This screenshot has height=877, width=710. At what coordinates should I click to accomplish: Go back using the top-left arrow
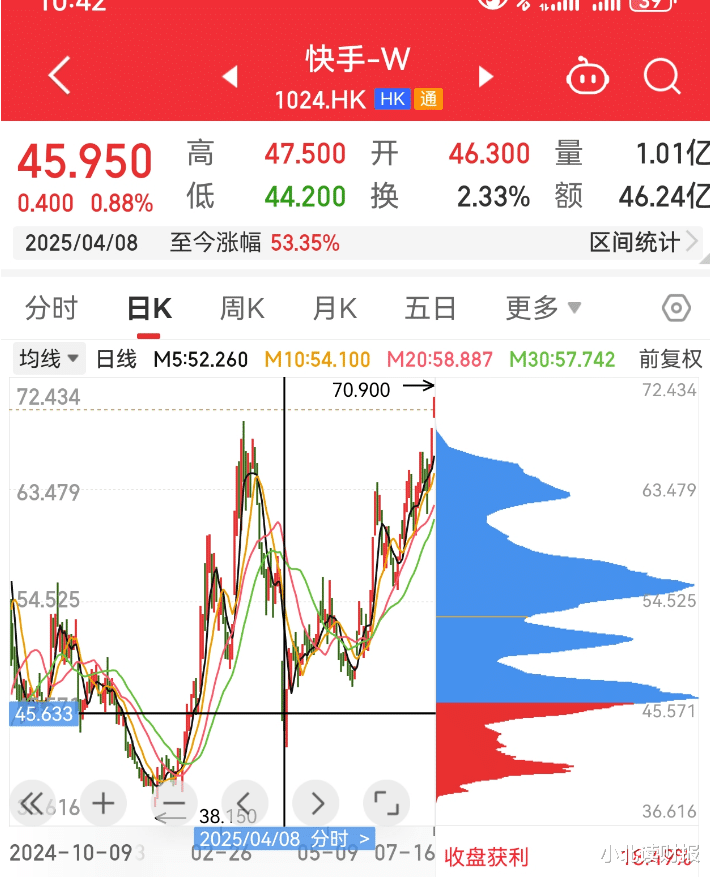(x=59, y=76)
